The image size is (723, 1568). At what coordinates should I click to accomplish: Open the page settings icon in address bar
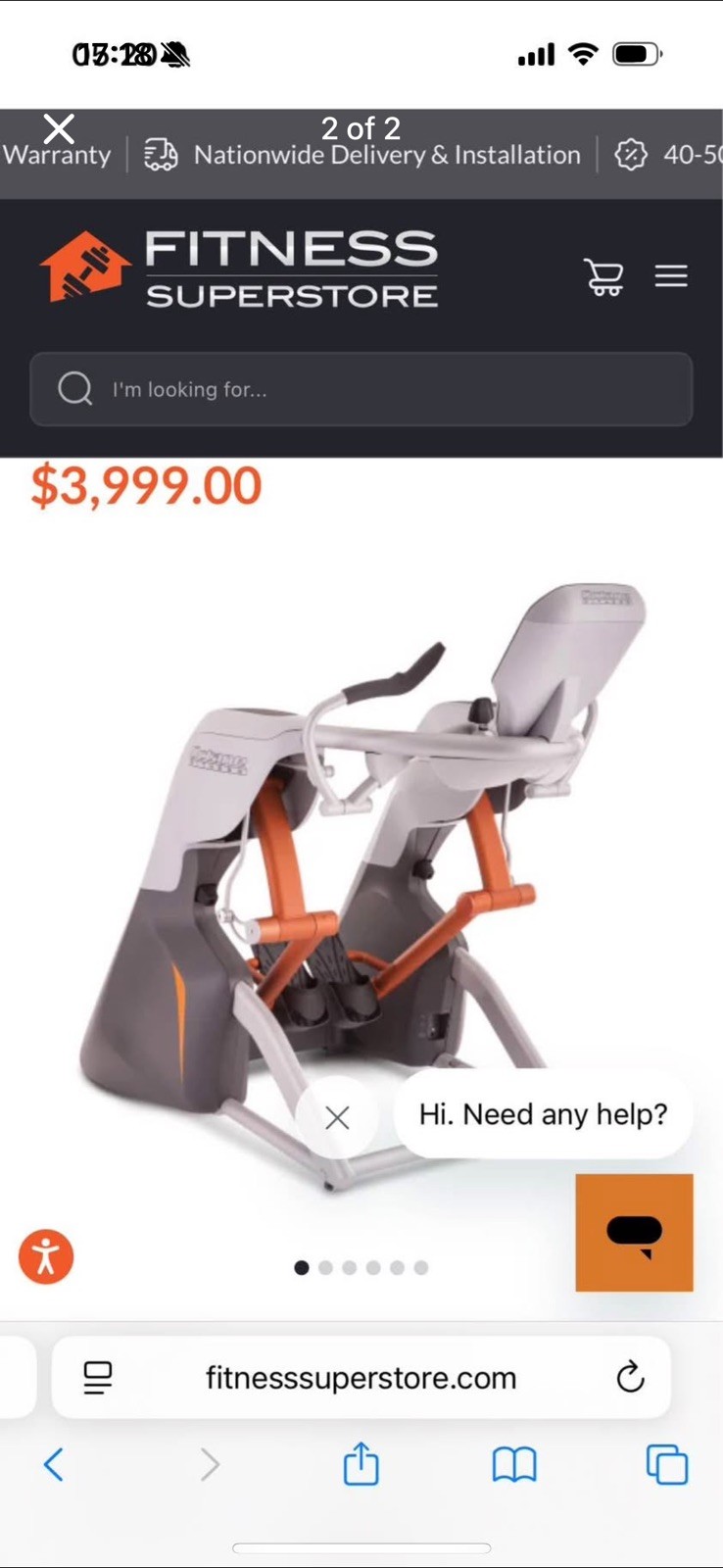pos(98,1378)
